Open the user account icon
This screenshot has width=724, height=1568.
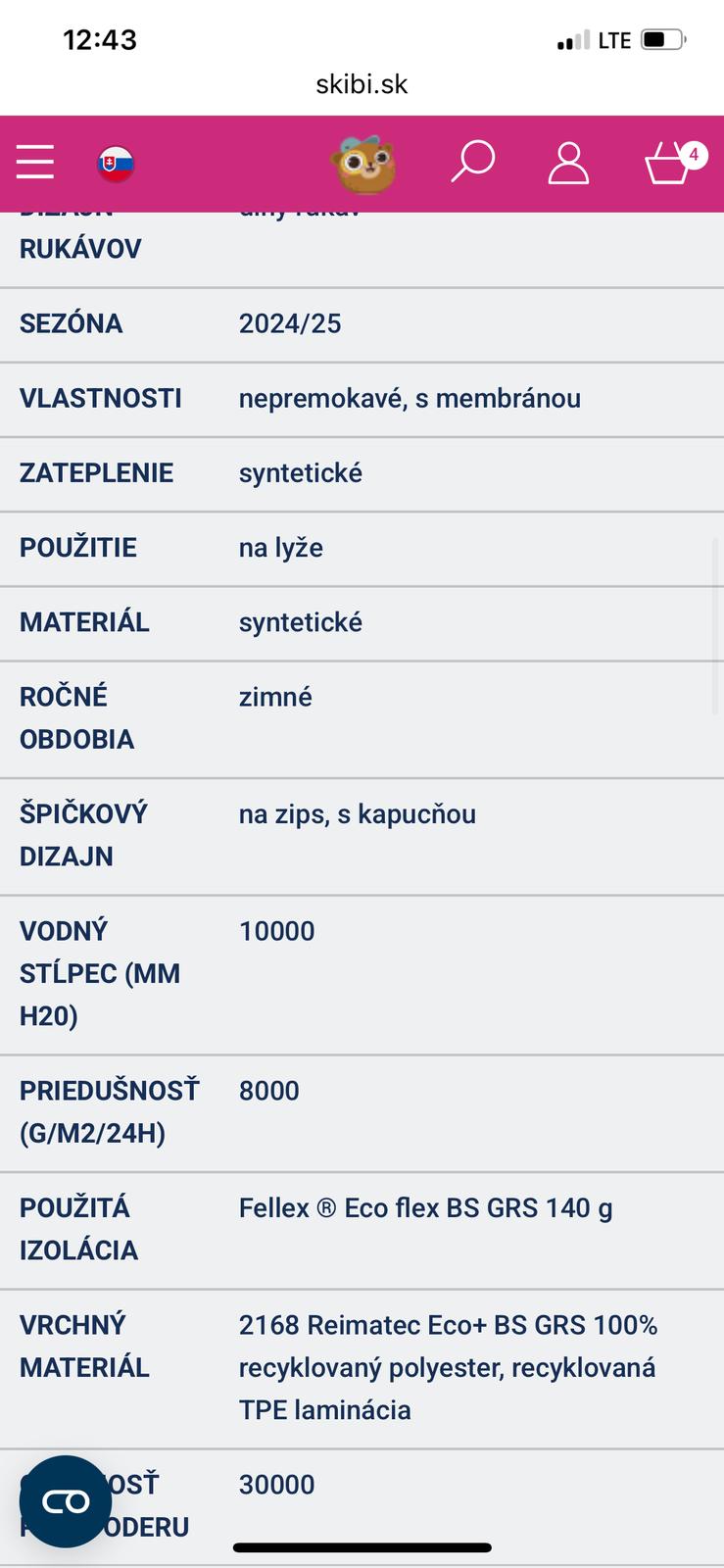(x=568, y=163)
